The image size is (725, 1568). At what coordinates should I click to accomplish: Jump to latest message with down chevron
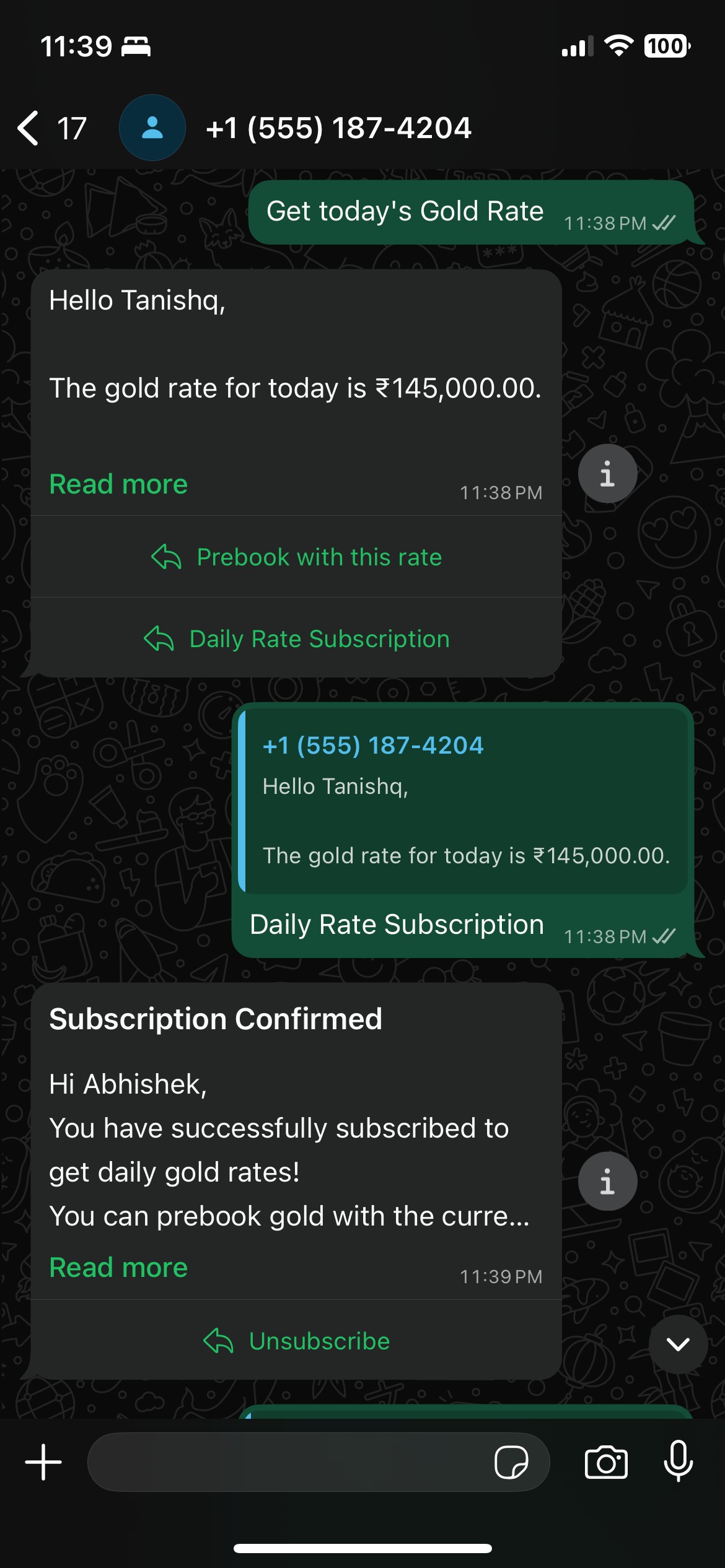678,1344
